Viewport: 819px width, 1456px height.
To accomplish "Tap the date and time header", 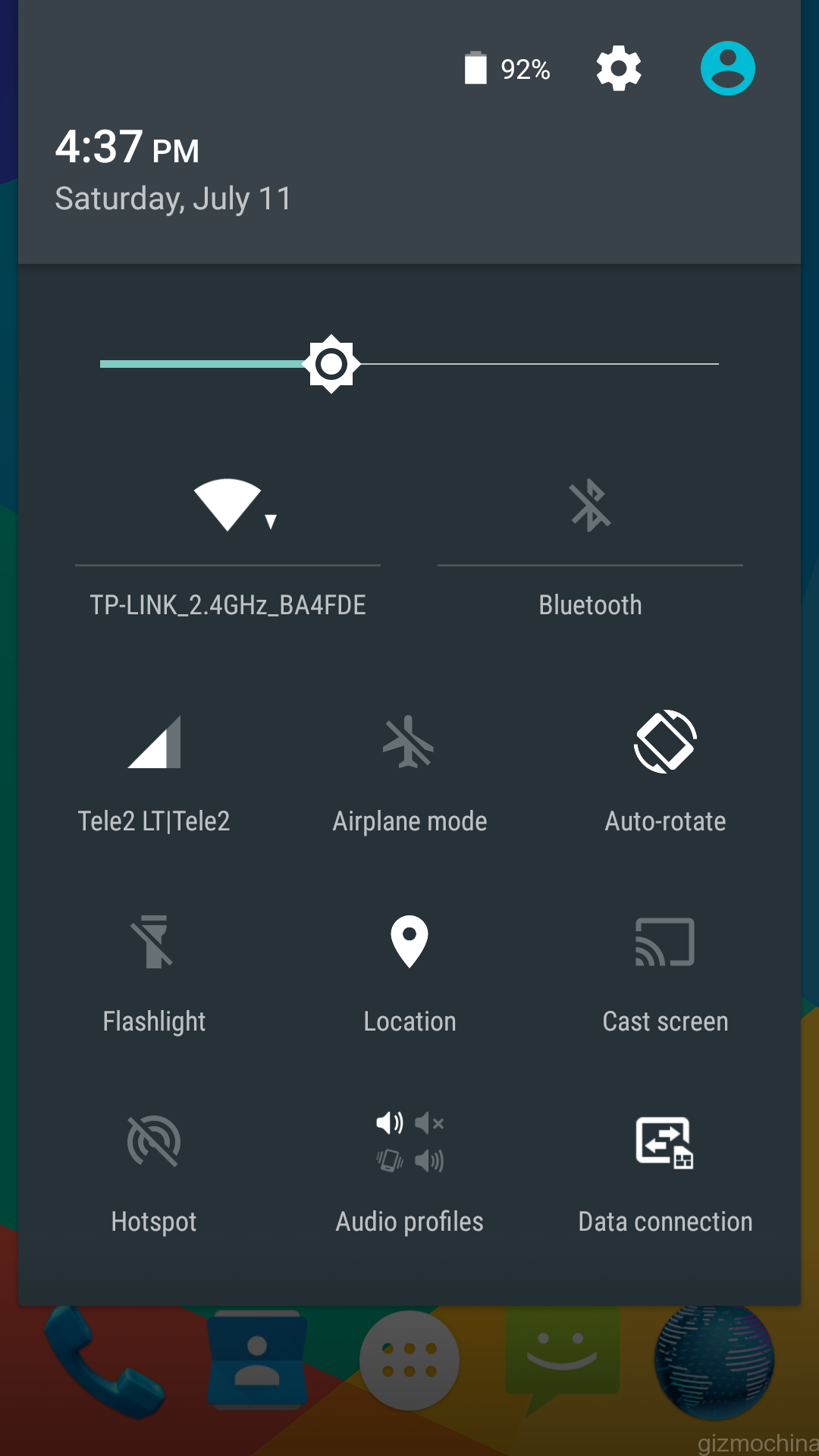I will point(173,171).
